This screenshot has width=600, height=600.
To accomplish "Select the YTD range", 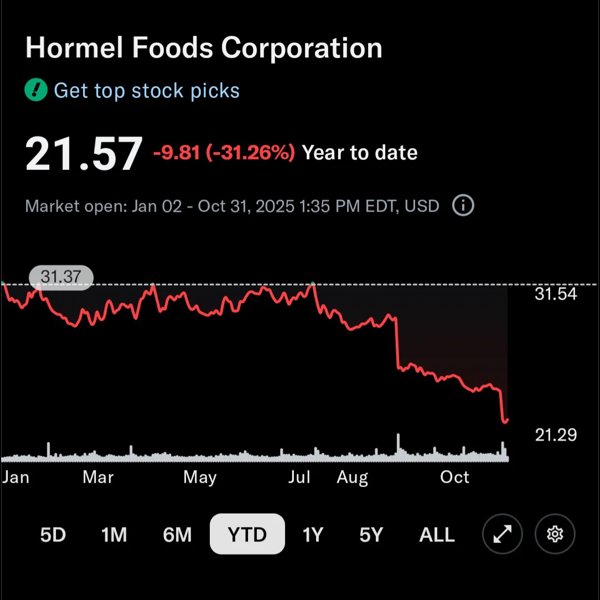I will tap(247, 535).
